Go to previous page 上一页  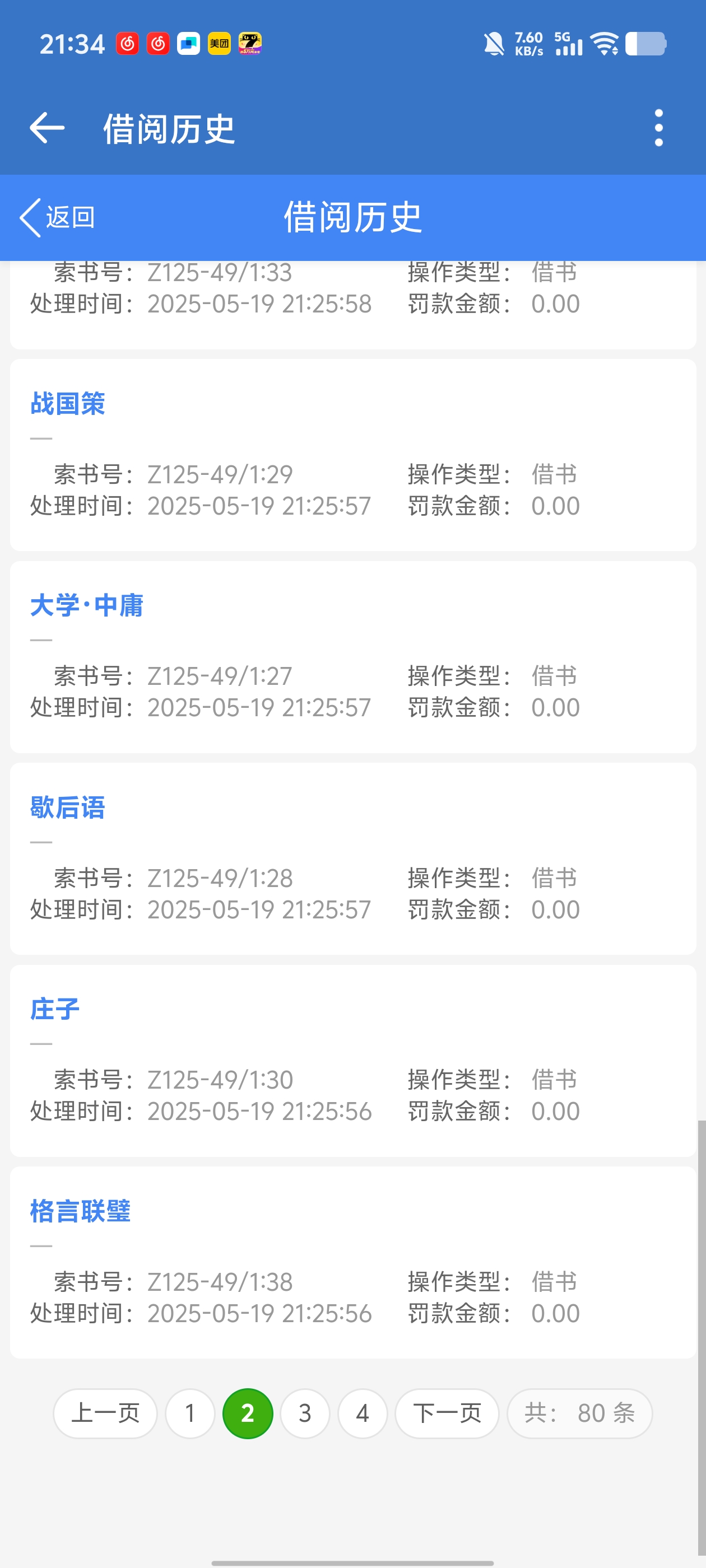[x=105, y=1413]
